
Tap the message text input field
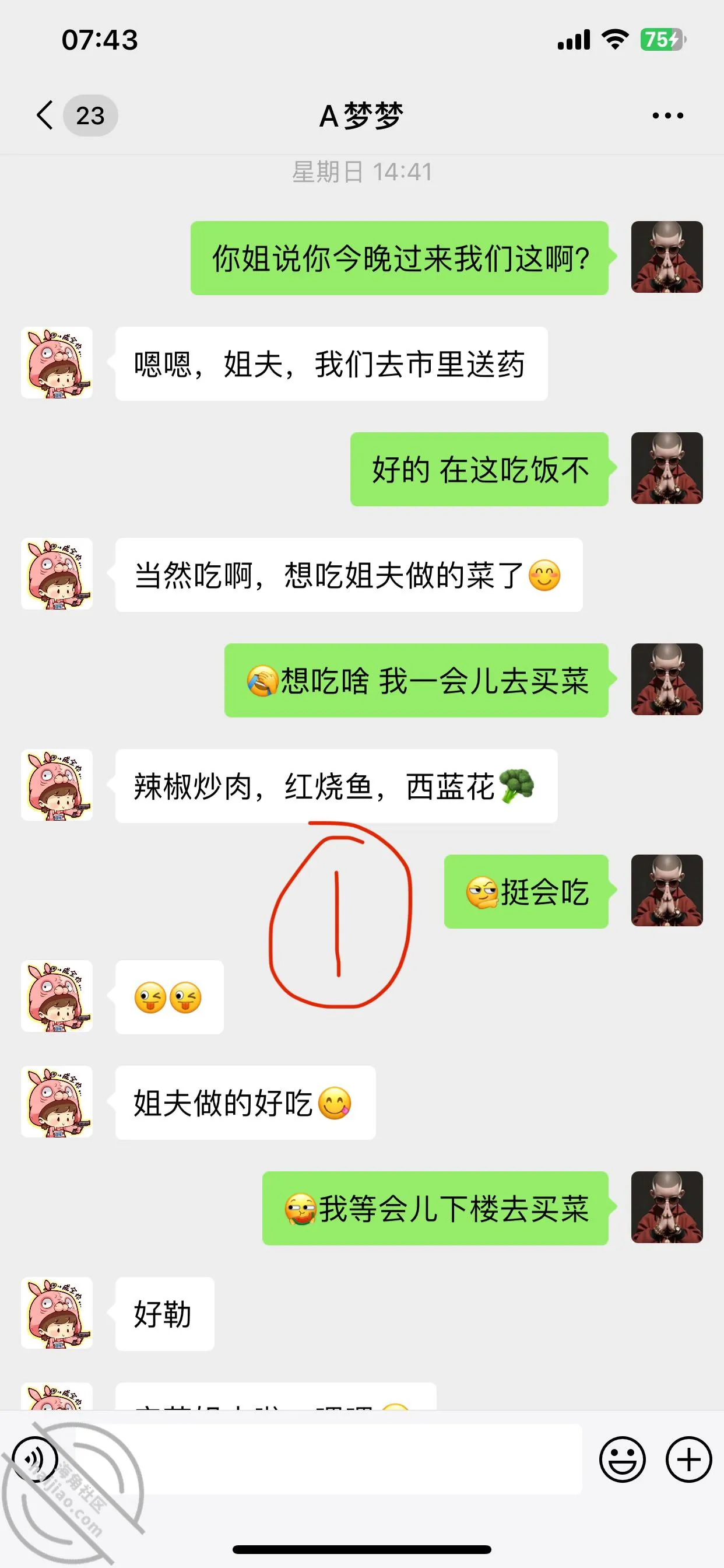tap(329, 1459)
